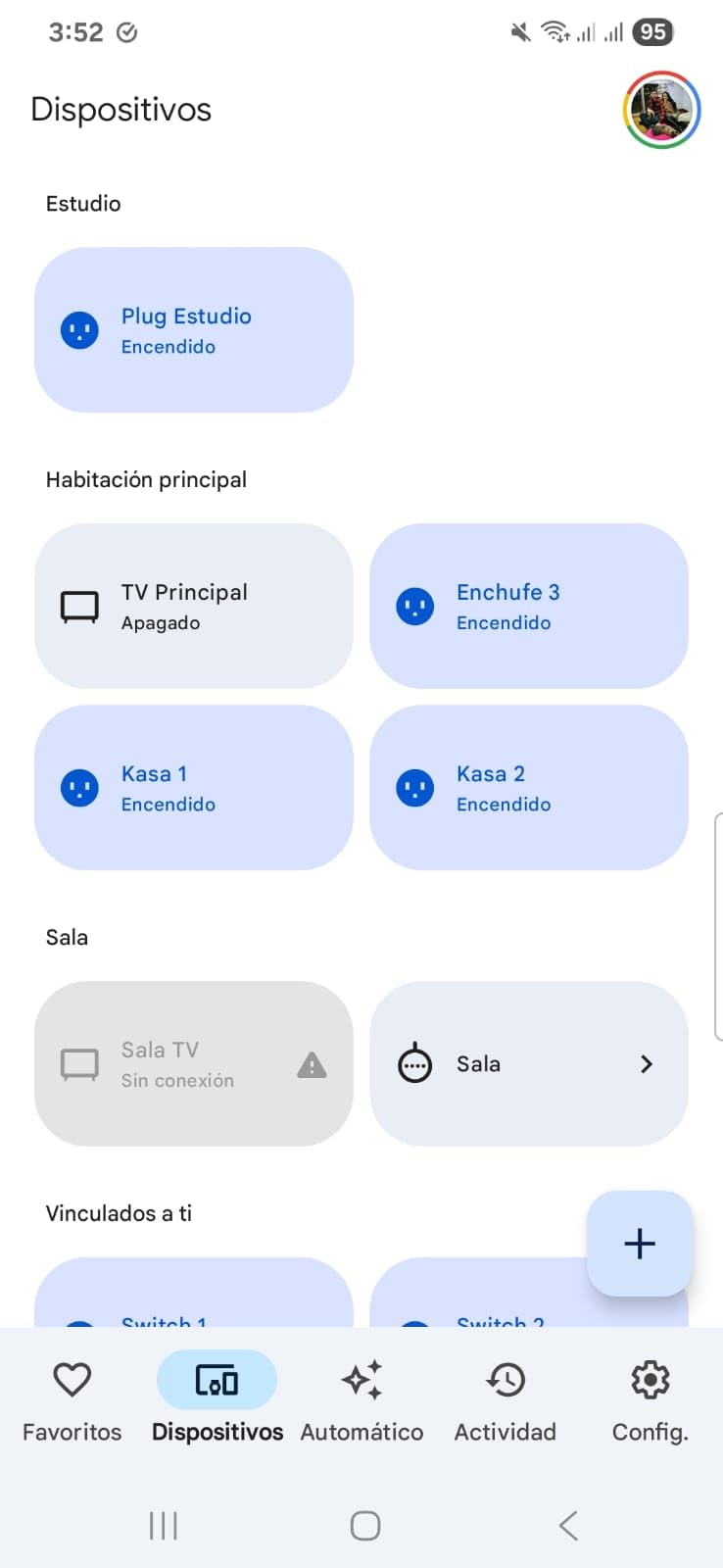Toggle the Enchufe 3 plug
723x1568 pixels.
pos(528,607)
